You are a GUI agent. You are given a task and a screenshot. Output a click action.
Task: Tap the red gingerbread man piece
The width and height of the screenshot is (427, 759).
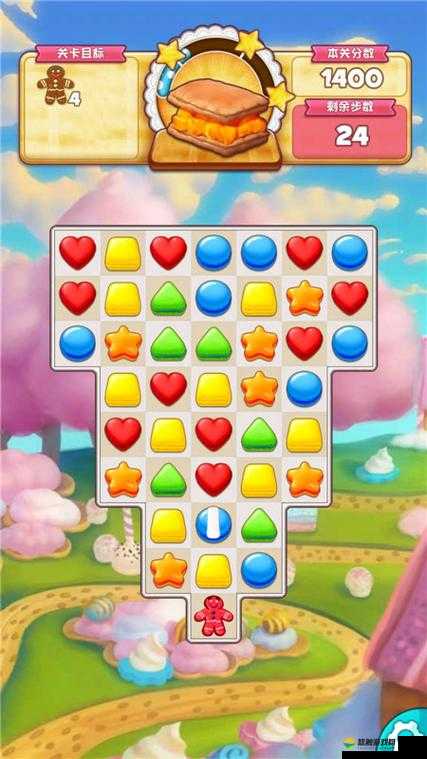click(214, 616)
